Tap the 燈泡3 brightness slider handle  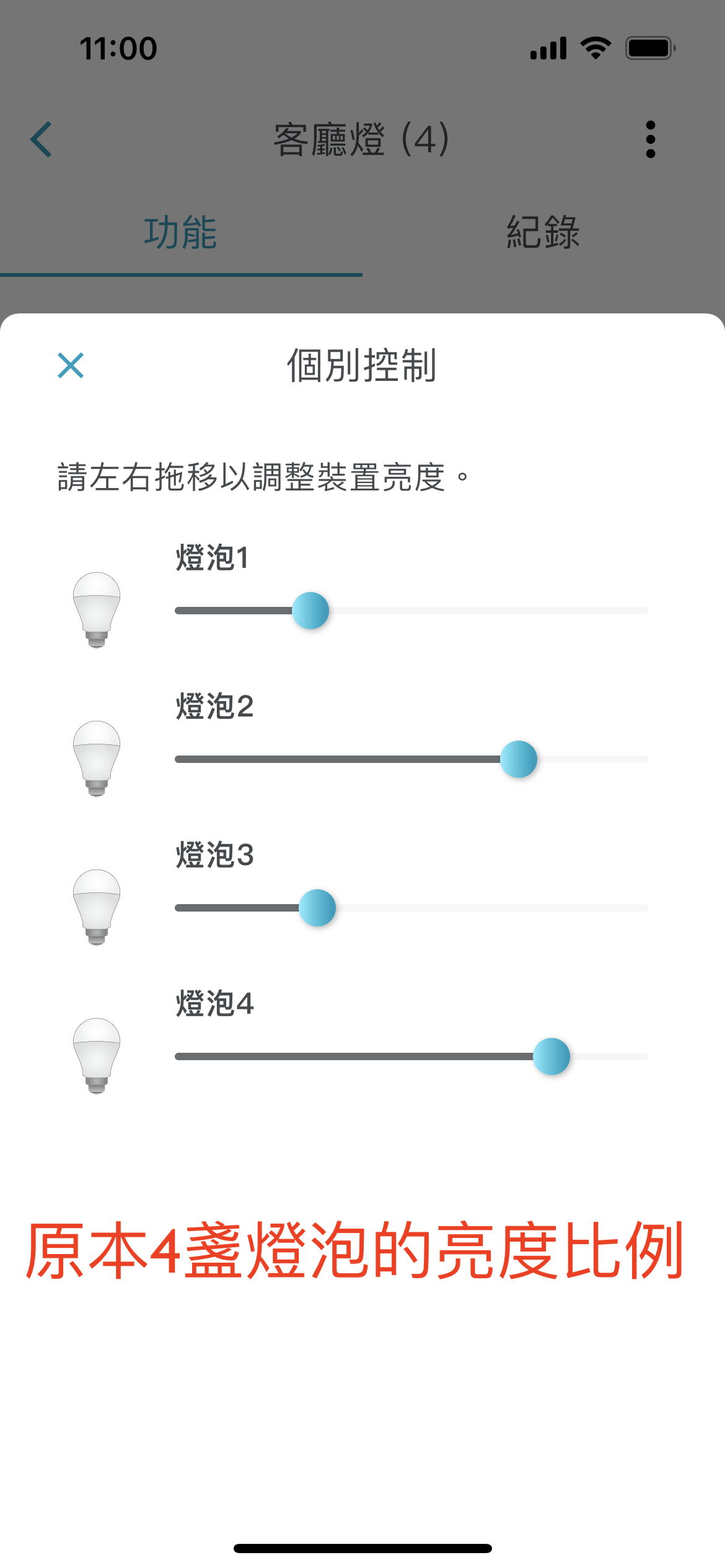[x=317, y=908]
